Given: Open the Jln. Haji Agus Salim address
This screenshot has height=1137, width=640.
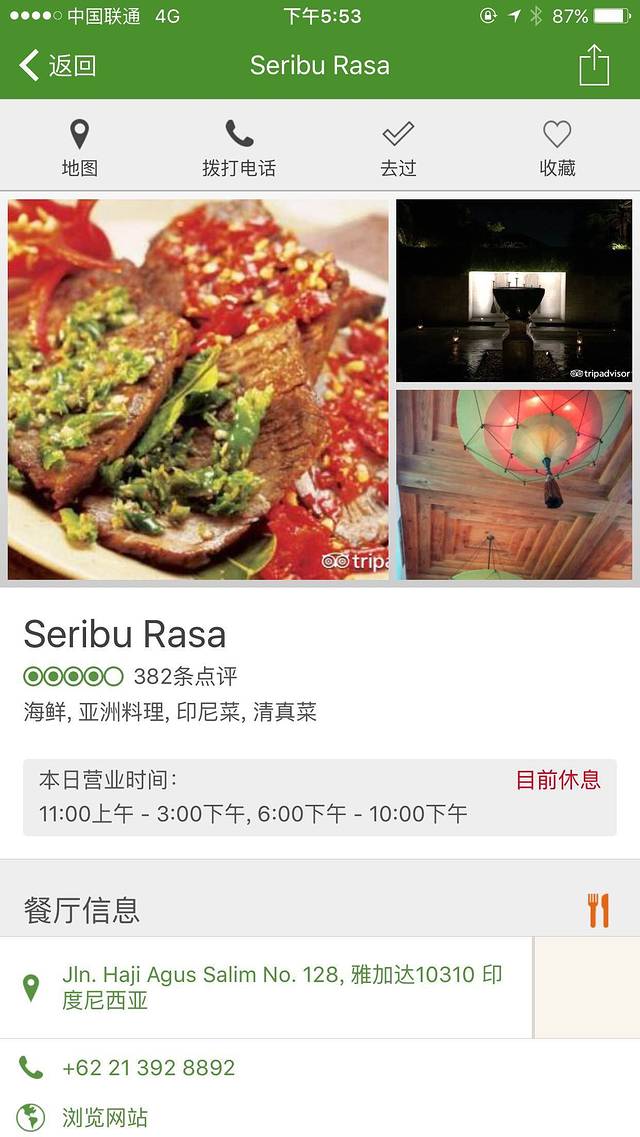Looking at the screenshot, I should coord(282,987).
